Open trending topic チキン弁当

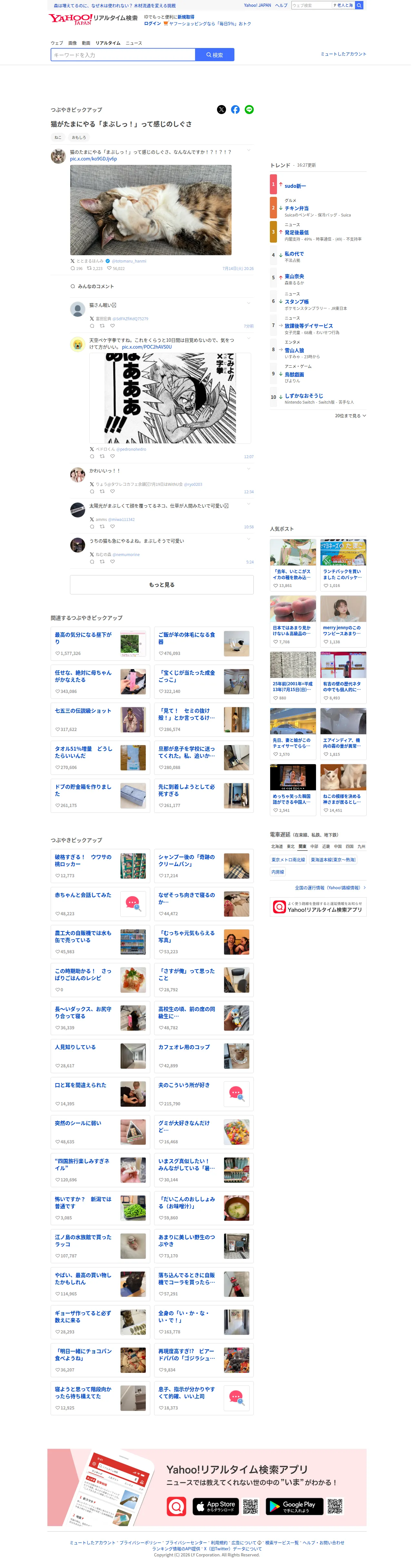pos(297,208)
